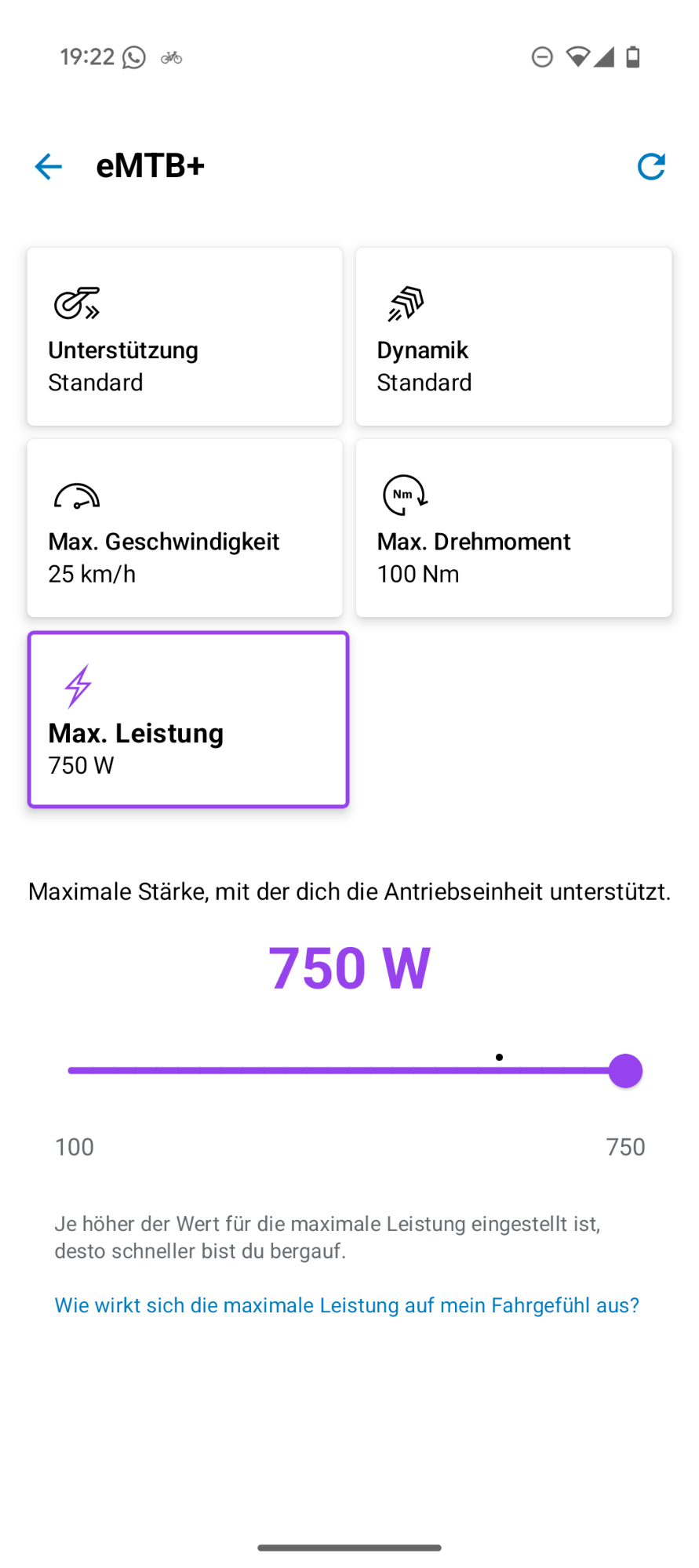This screenshot has width=699, height=1568.
Task: Tap the Max. Leistung card
Action: 188,720
